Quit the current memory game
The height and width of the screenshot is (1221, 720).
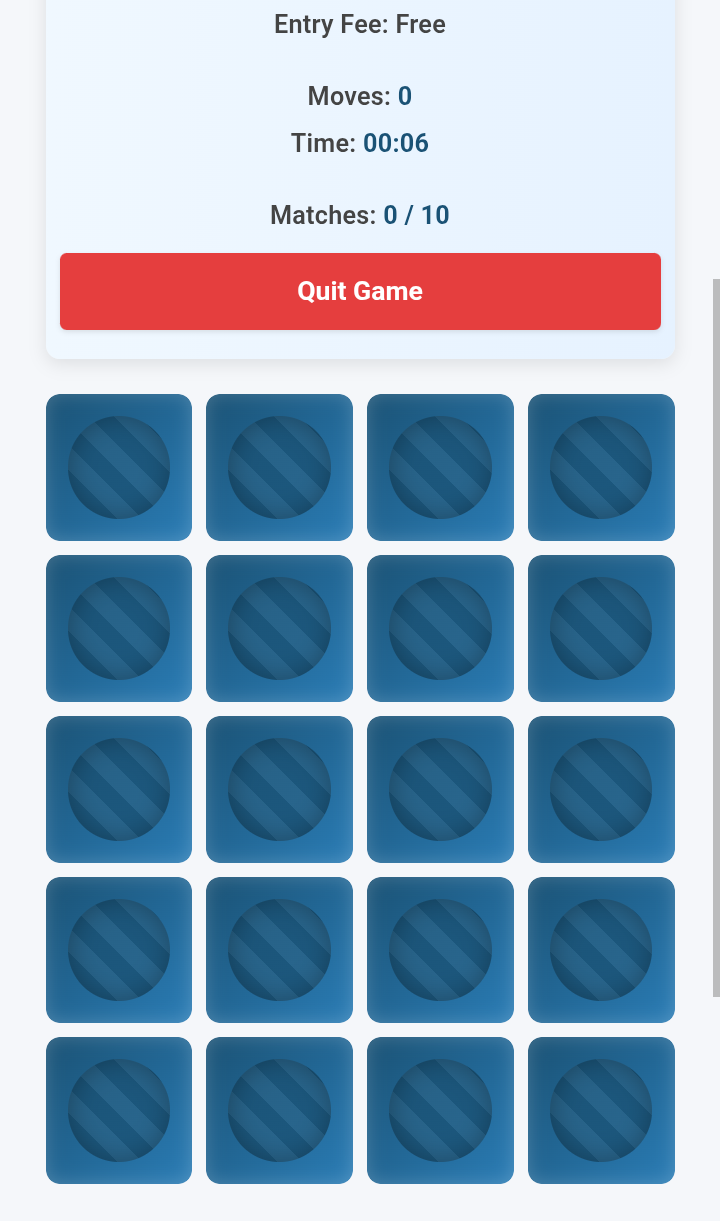point(360,291)
